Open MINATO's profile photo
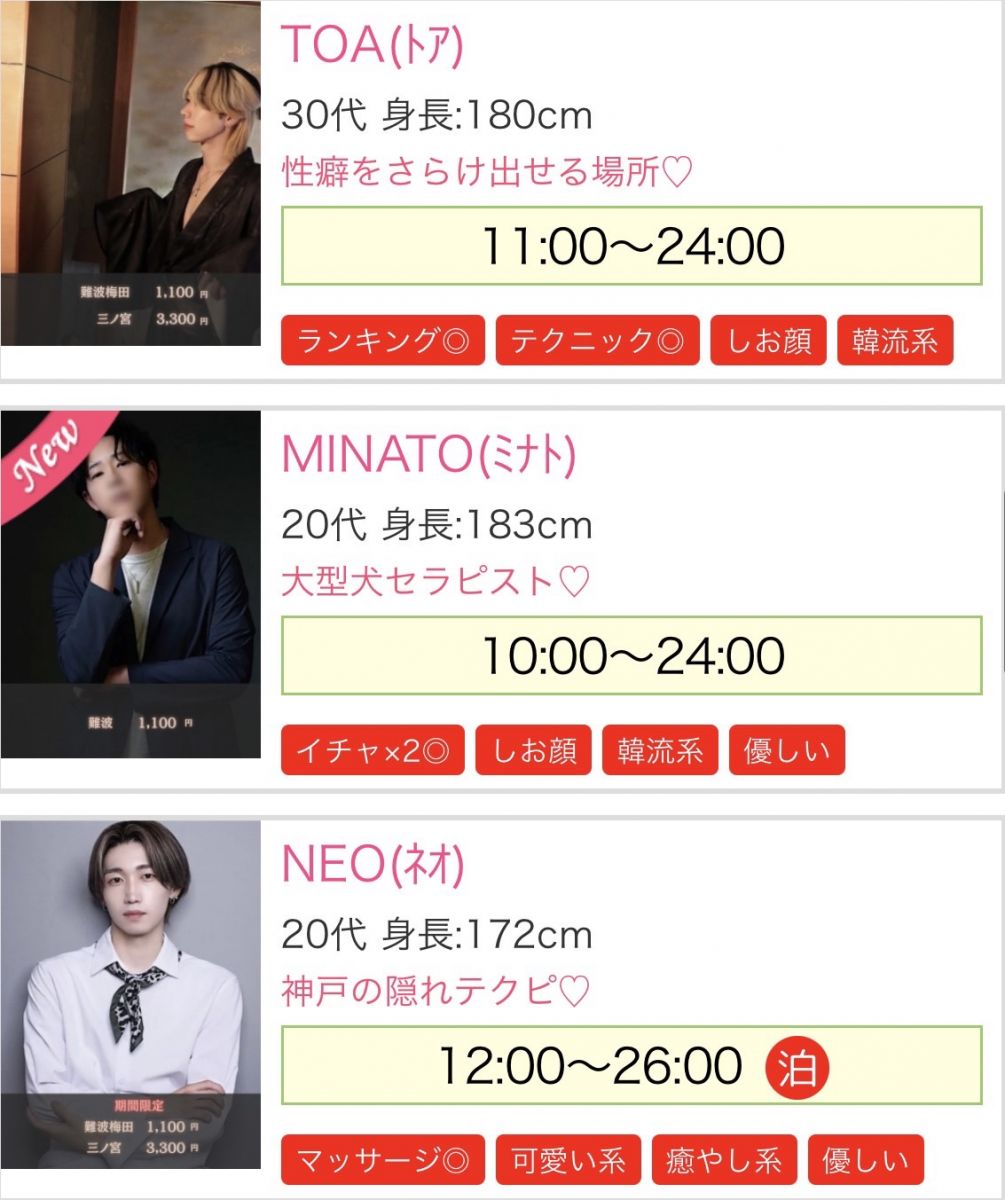Image resolution: width=1005 pixels, height=1200 pixels. pos(130,583)
